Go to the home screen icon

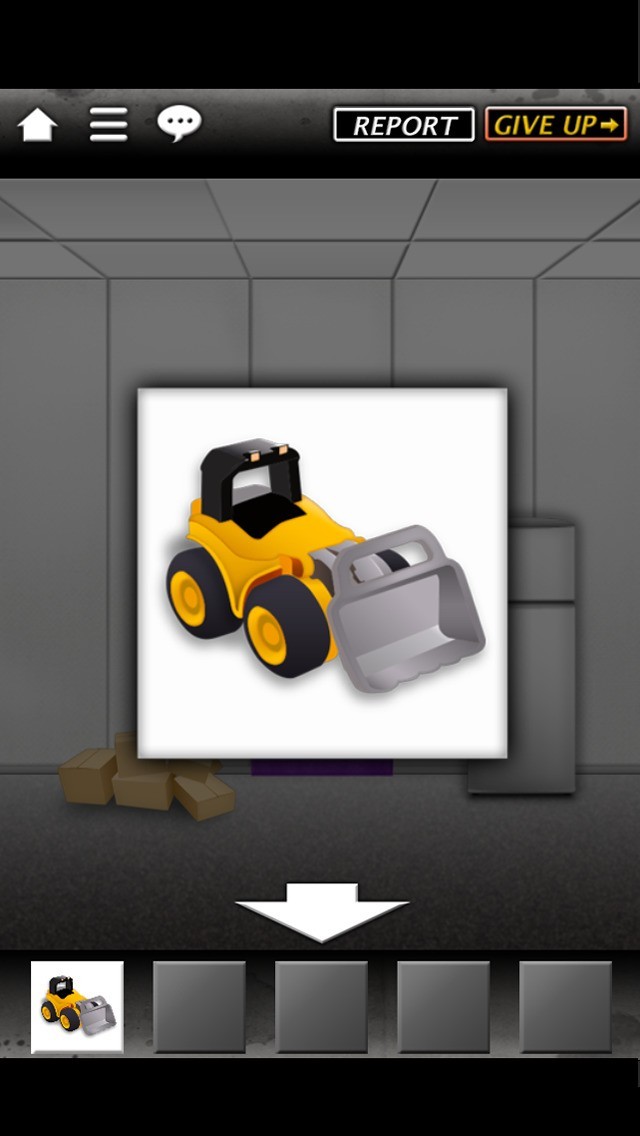(37, 125)
